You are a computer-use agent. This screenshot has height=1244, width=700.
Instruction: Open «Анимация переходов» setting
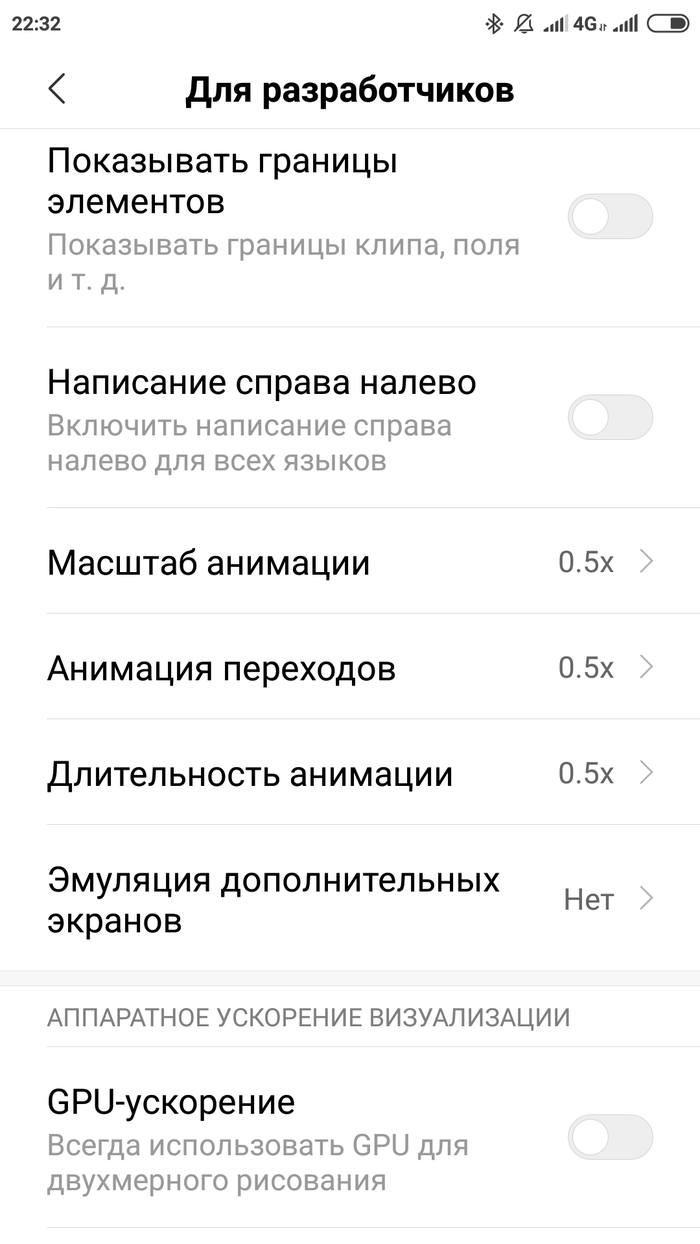click(350, 667)
